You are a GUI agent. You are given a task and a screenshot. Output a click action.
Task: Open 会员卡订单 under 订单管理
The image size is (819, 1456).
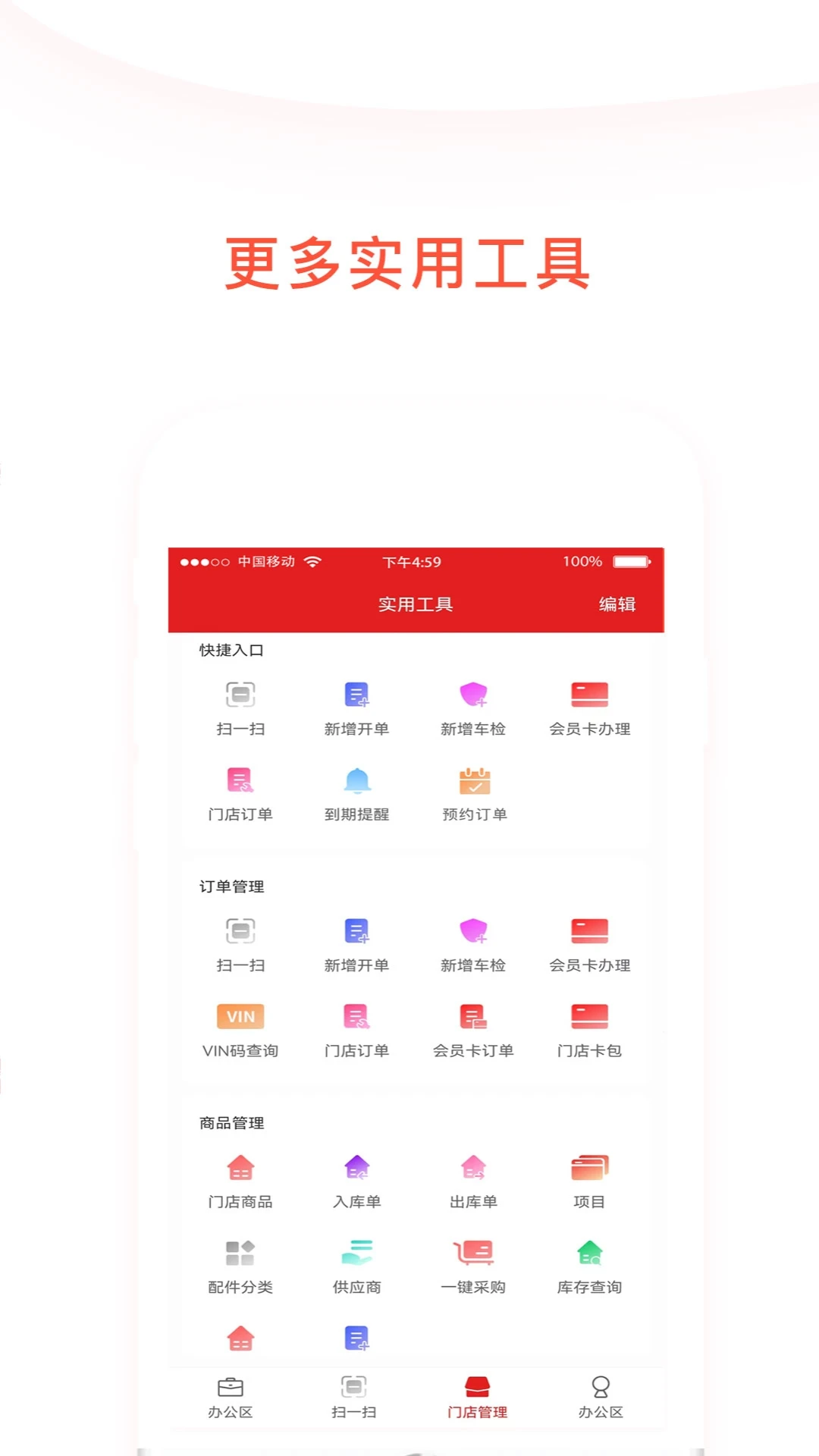[x=473, y=1030]
